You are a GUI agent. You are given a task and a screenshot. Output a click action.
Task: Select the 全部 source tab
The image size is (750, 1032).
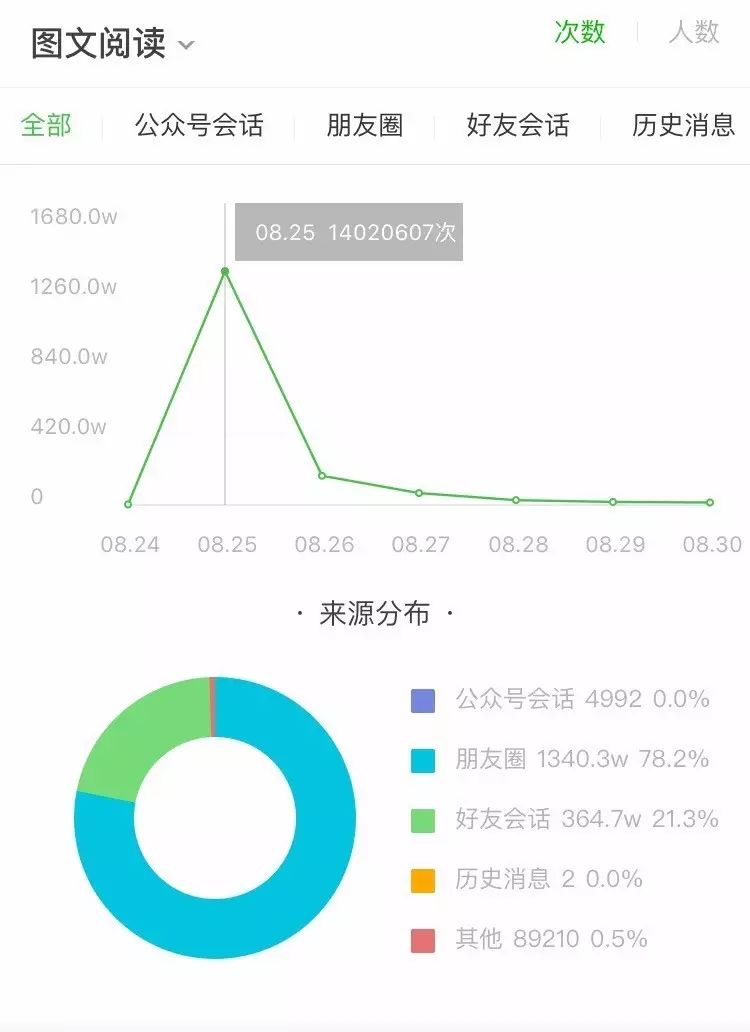(x=46, y=125)
